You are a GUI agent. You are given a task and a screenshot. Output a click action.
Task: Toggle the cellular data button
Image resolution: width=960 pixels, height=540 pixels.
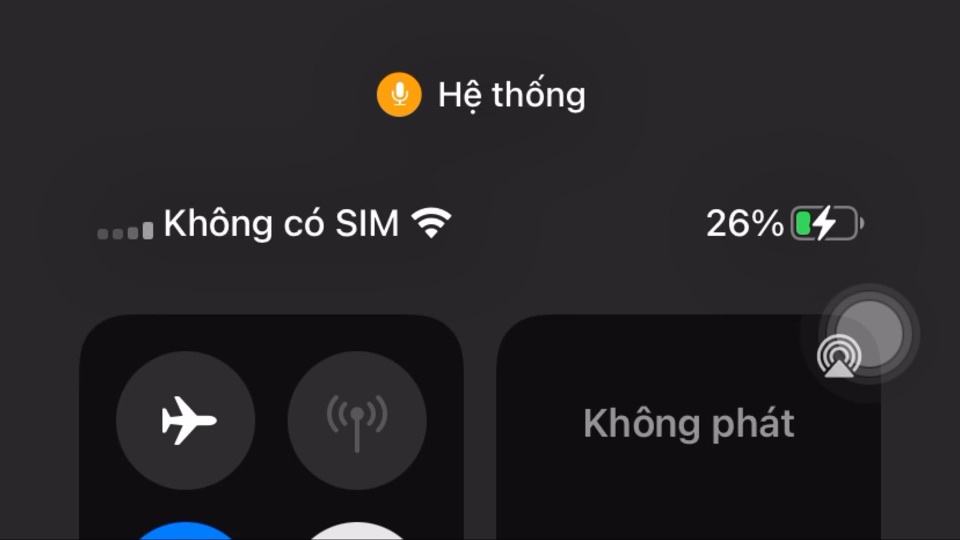357,419
